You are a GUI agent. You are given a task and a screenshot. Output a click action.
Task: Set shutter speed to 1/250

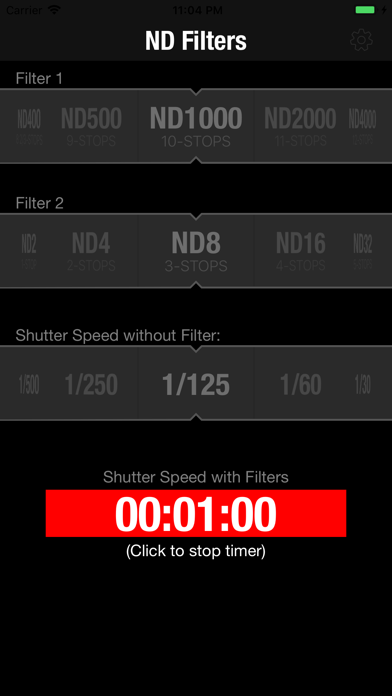click(x=91, y=384)
